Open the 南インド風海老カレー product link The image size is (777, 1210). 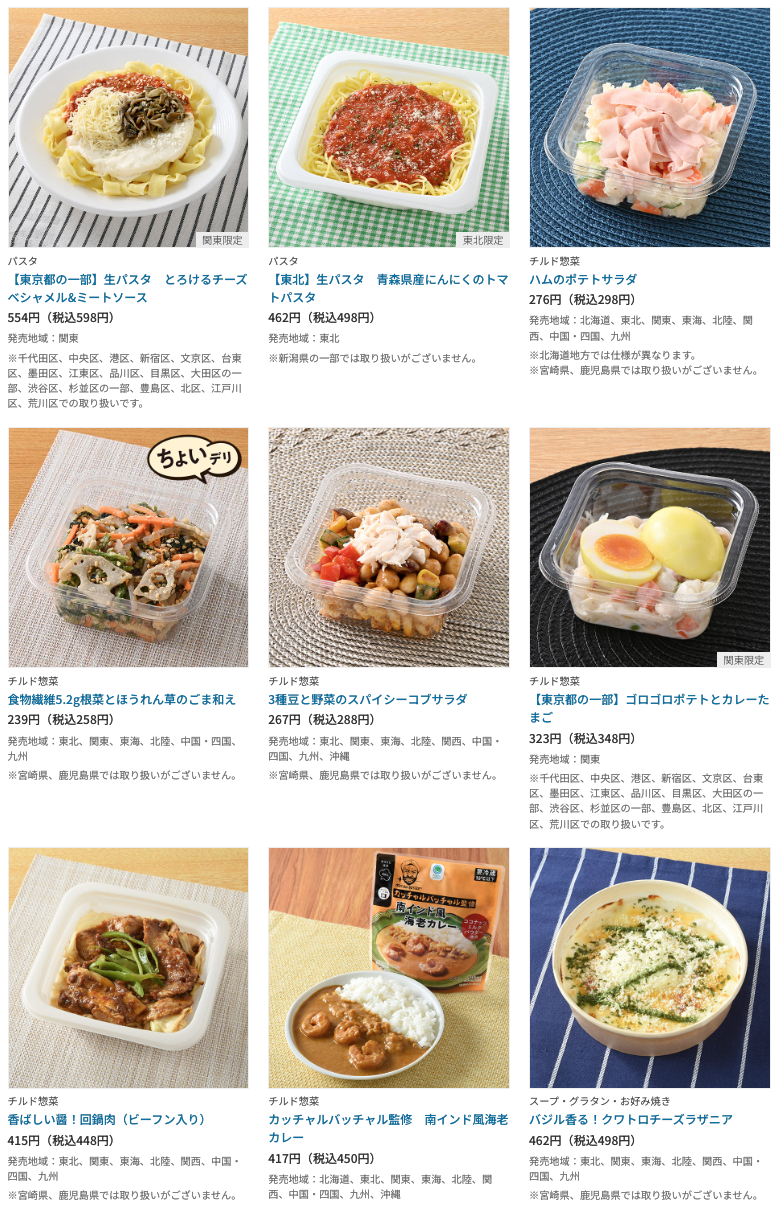coord(388,1128)
